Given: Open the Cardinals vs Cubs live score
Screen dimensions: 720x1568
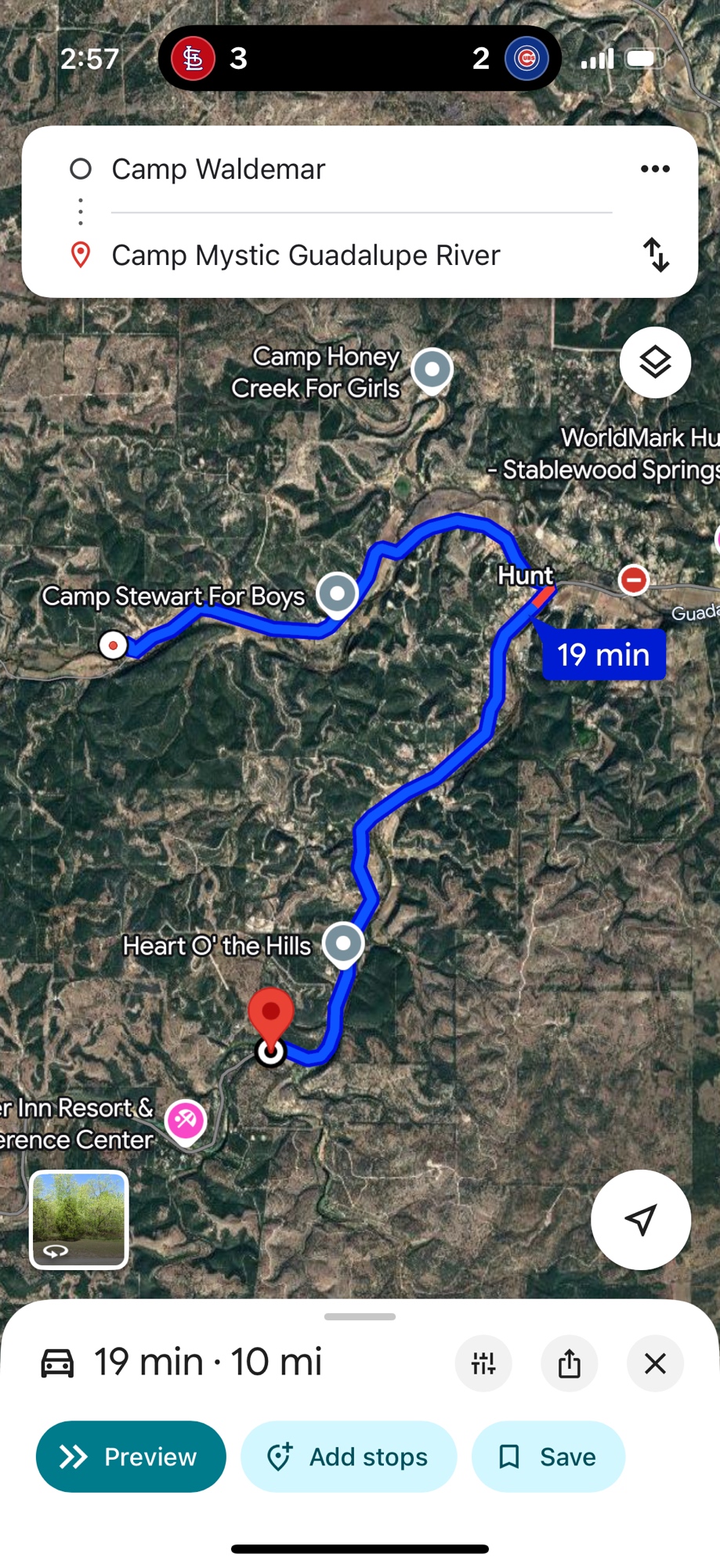Looking at the screenshot, I should tap(360, 58).
